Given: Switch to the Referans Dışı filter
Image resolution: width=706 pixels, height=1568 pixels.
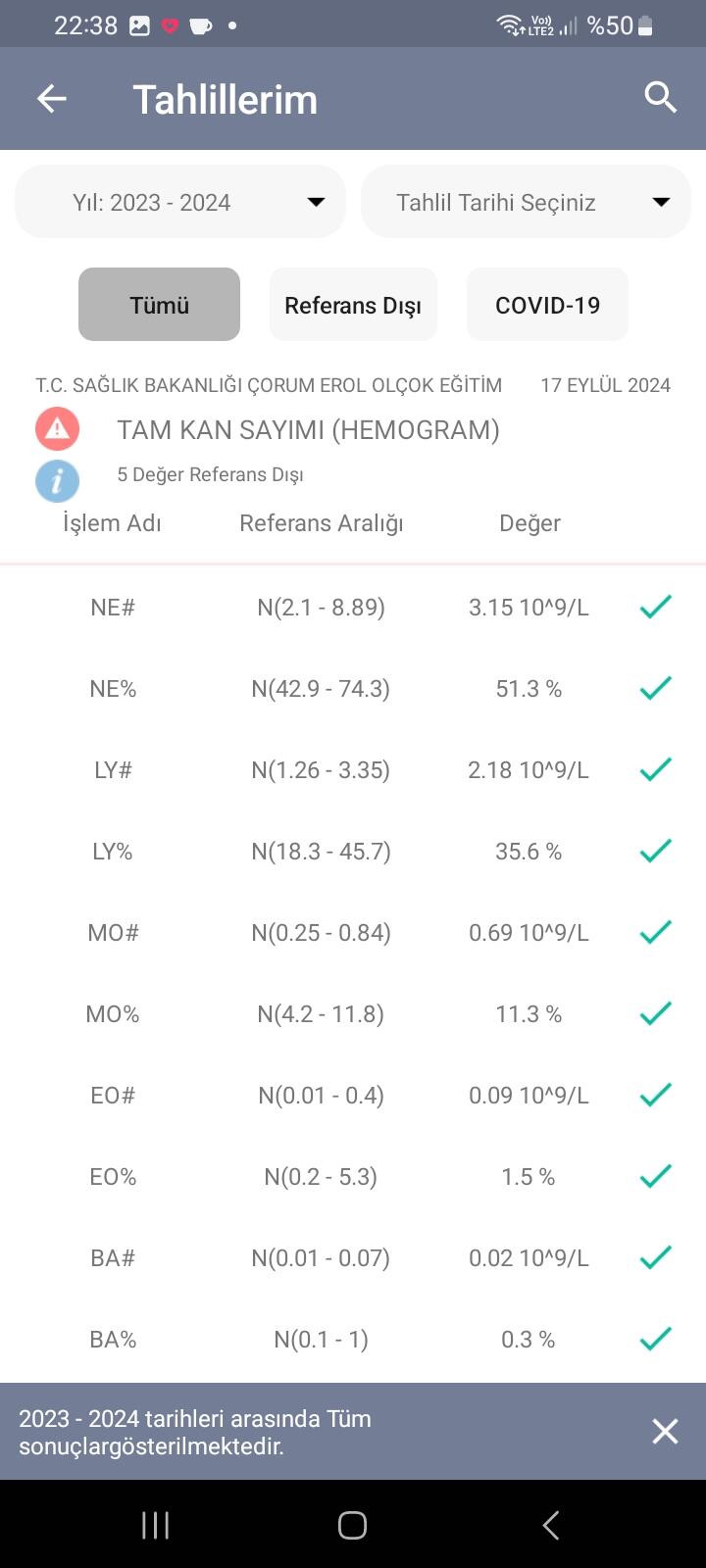Looking at the screenshot, I should pos(353,305).
